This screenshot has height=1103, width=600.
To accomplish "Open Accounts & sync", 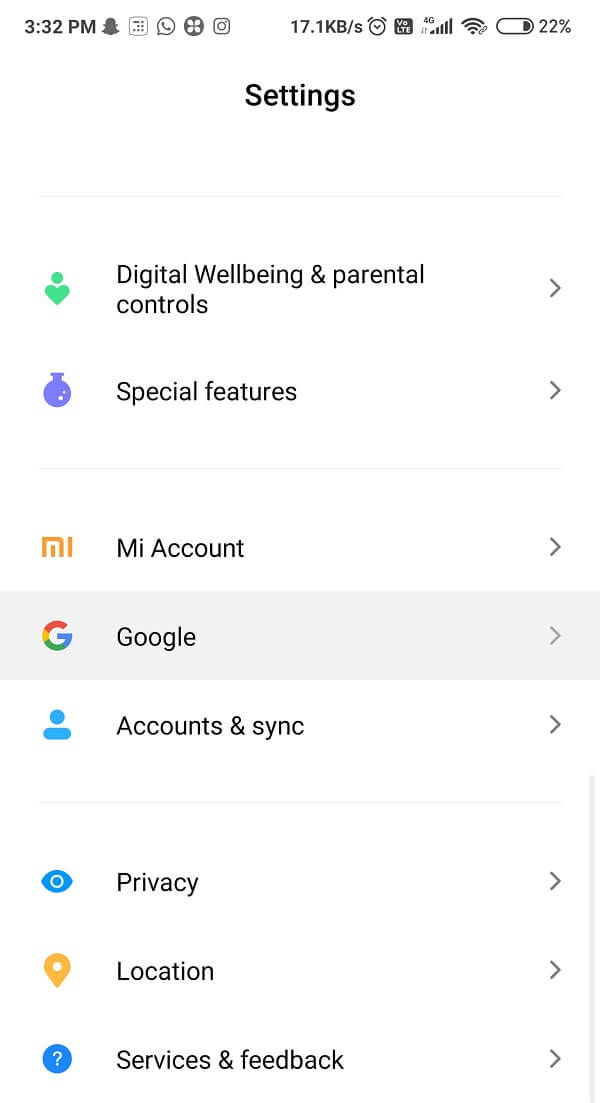I will [x=210, y=726].
